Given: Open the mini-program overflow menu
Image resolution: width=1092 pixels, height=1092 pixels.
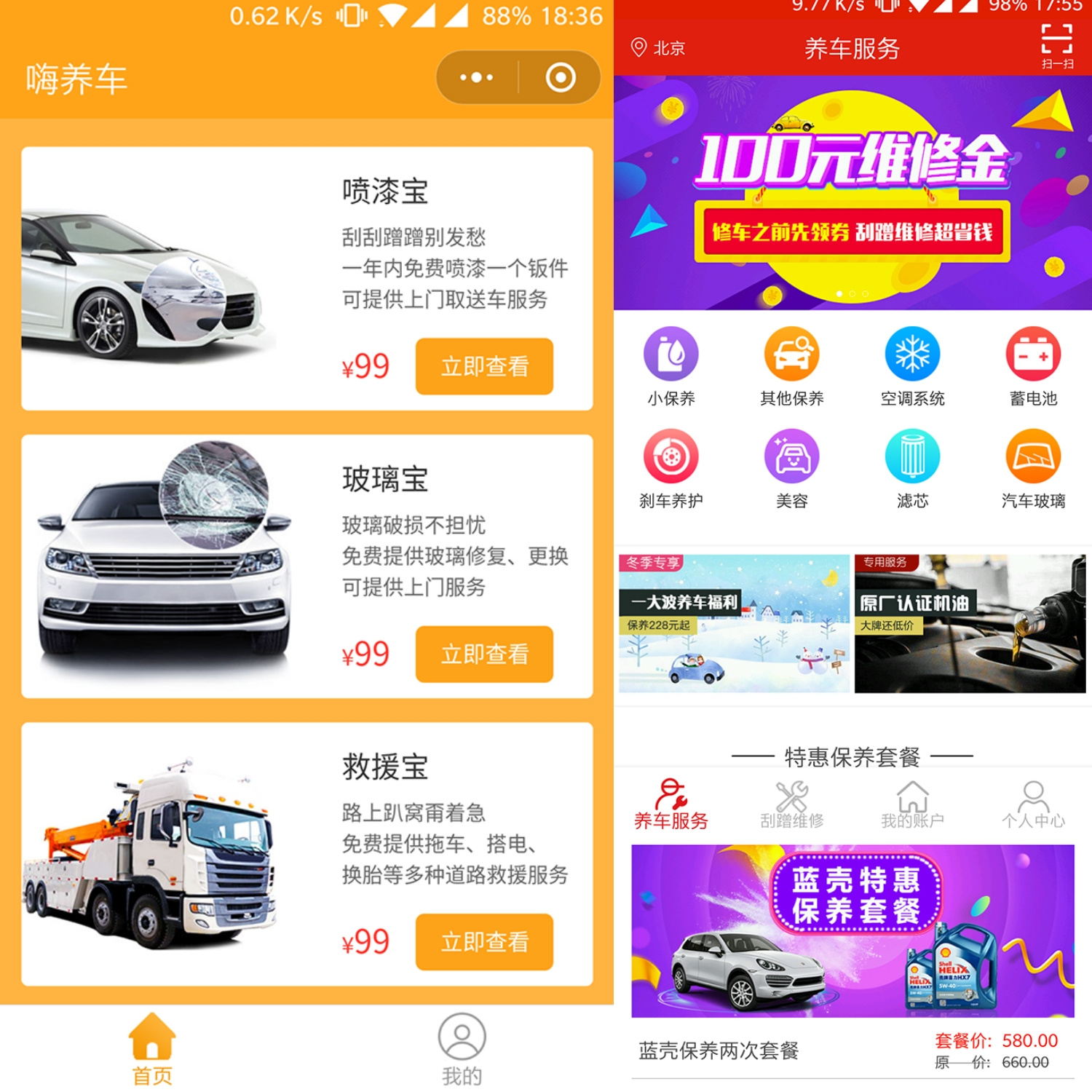Looking at the screenshot, I should pos(477,77).
